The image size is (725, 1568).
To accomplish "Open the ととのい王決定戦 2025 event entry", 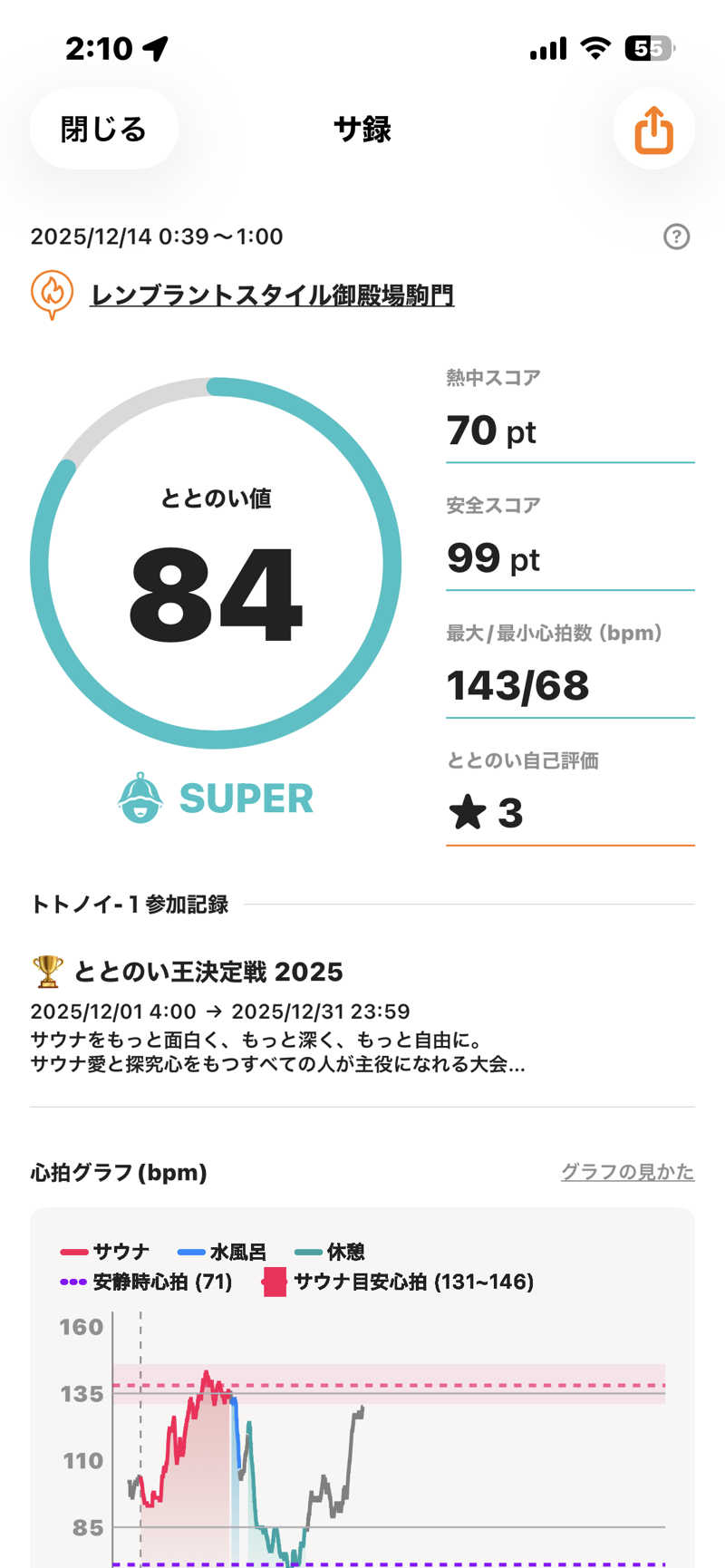I will (x=208, y=973).
